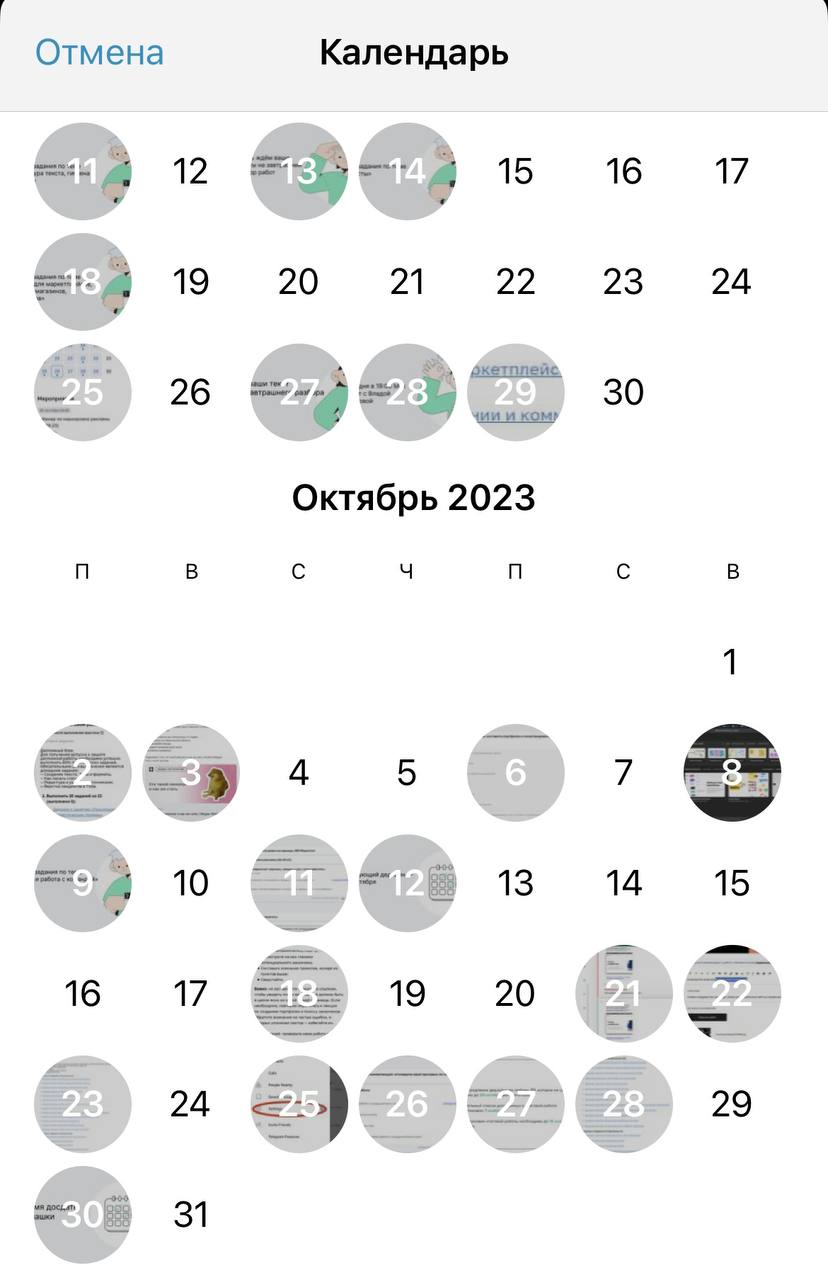Open the October 12 calendar screenshot

pyautogui.click(x=407, y=883)
